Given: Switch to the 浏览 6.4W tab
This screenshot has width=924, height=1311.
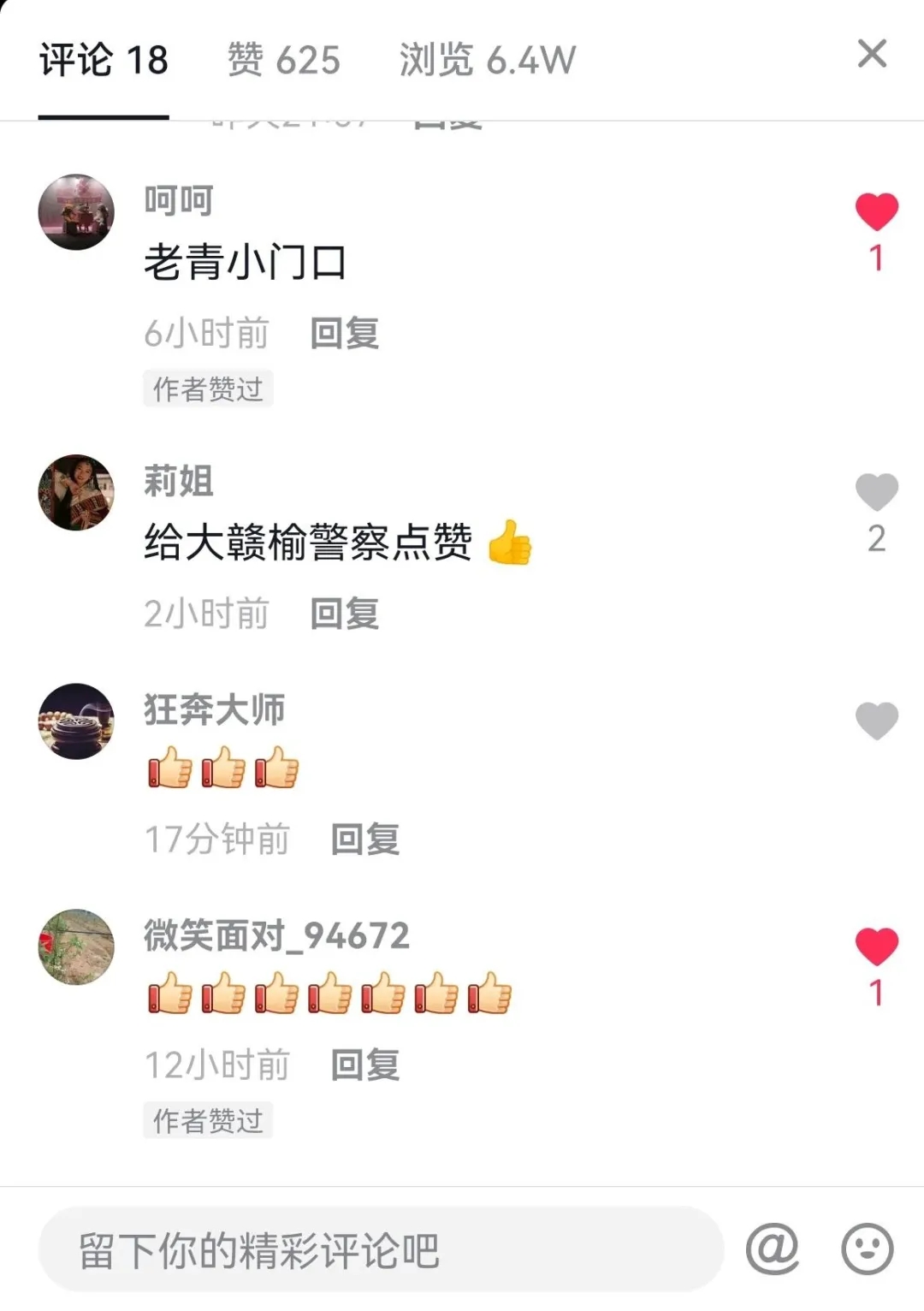Looking at the screenshot, I should tap(487, 61).
